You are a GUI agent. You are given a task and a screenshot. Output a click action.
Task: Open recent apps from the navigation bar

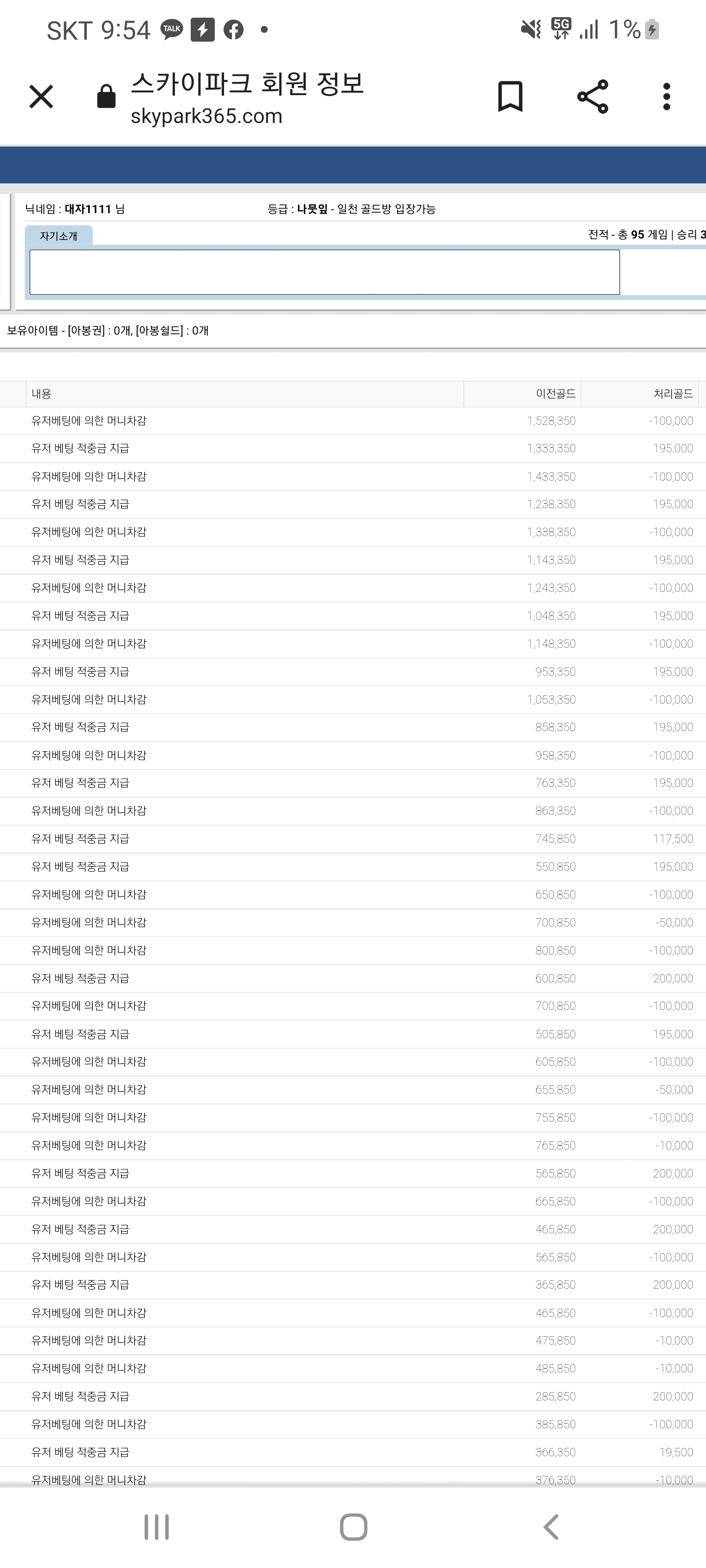[x=156, y=1527]
